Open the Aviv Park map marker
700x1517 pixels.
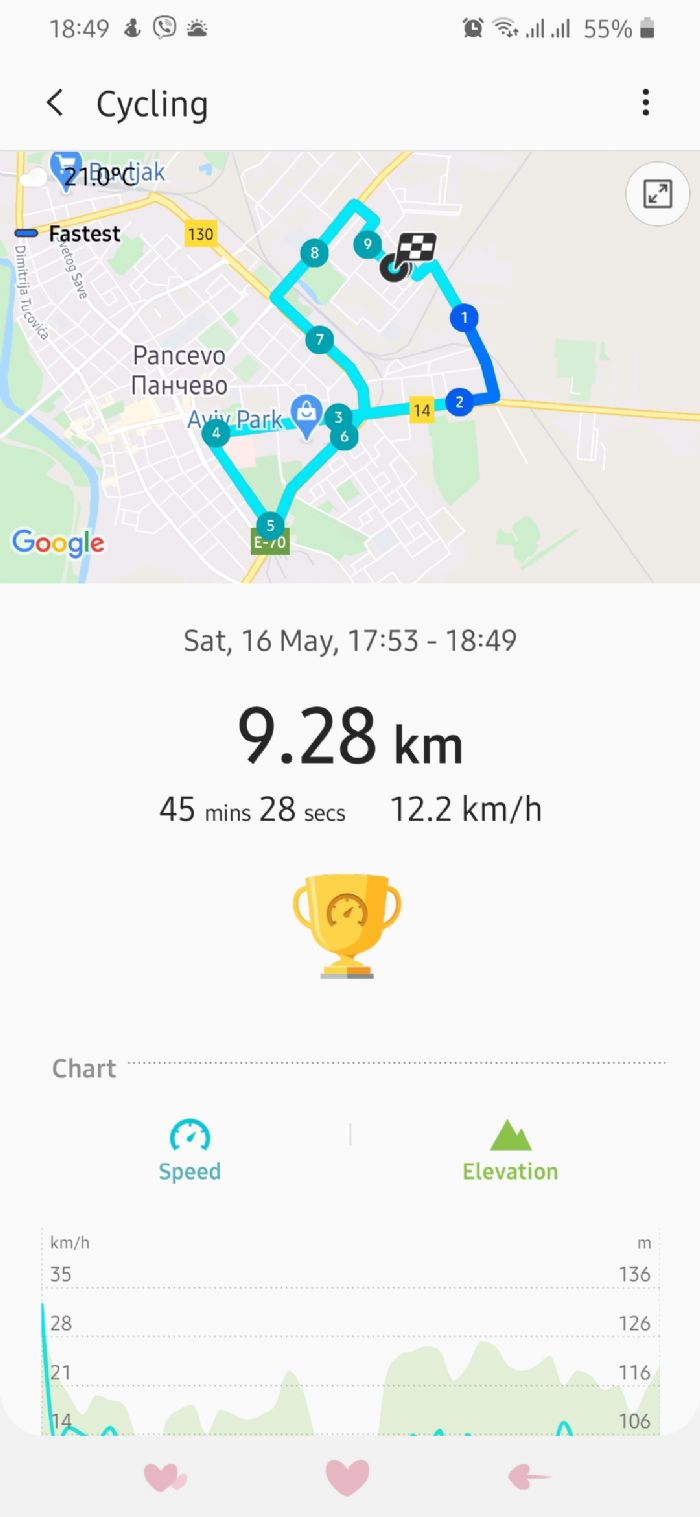[306, 411]
